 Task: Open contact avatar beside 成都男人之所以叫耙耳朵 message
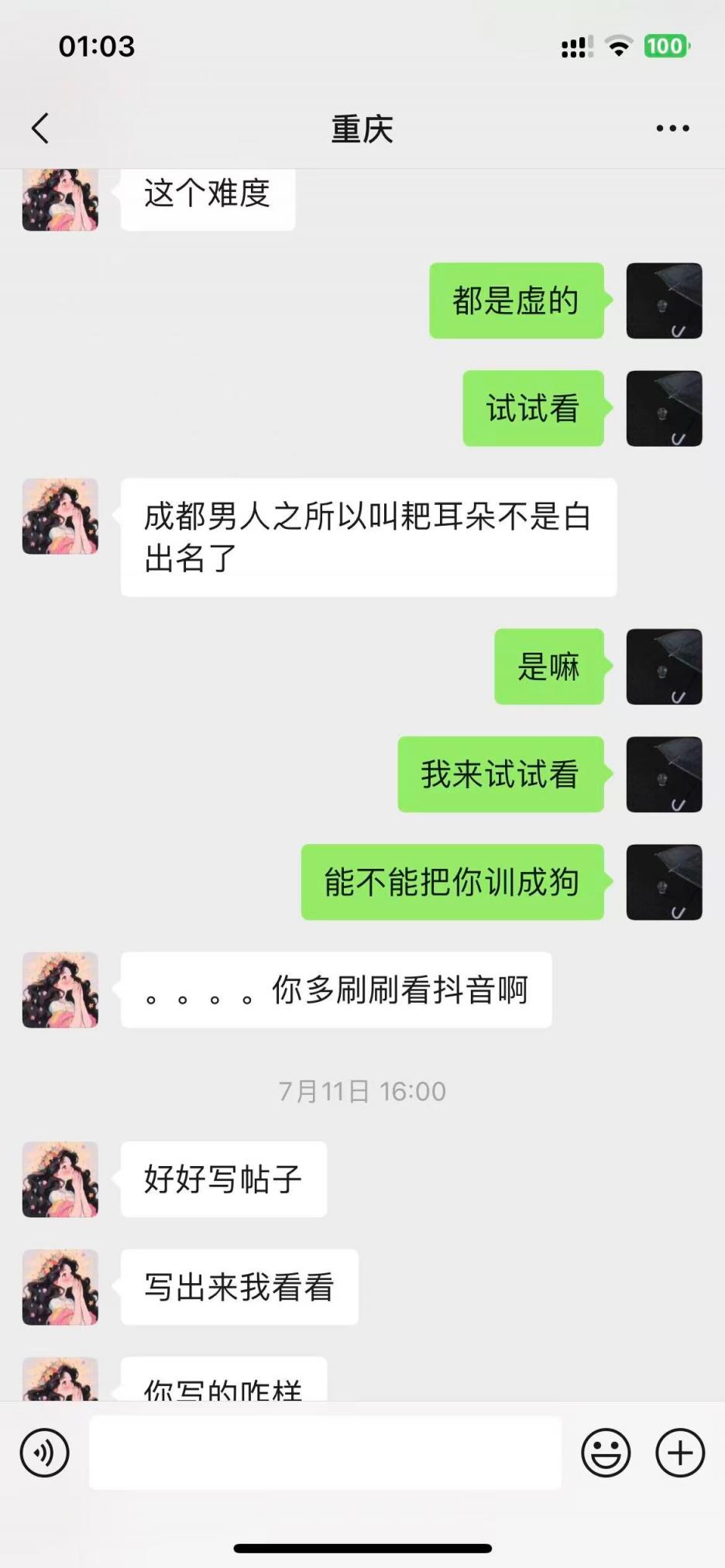pos(60,516)
